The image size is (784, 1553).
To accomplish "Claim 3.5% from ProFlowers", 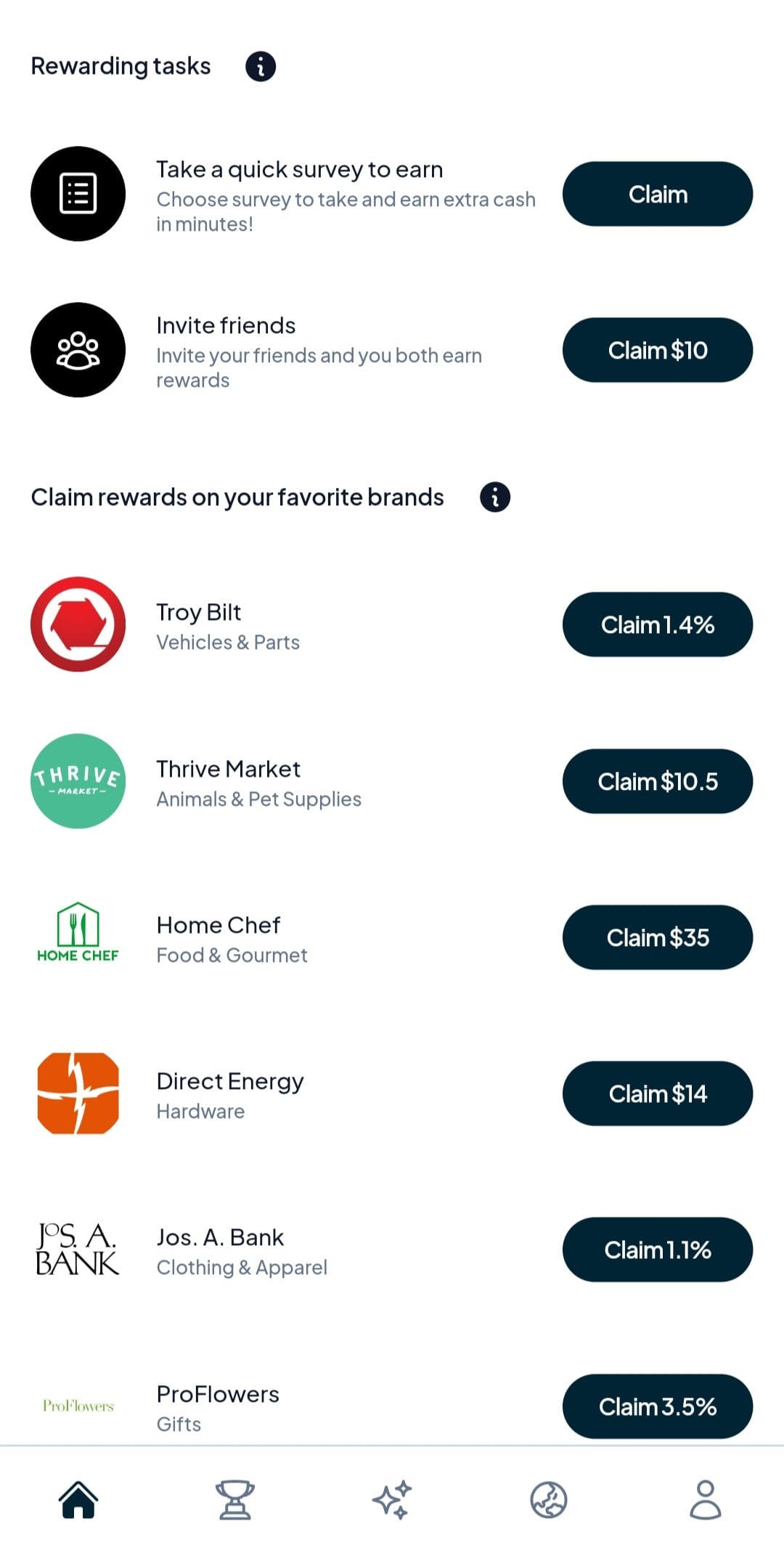I will tap(658, 1406).
